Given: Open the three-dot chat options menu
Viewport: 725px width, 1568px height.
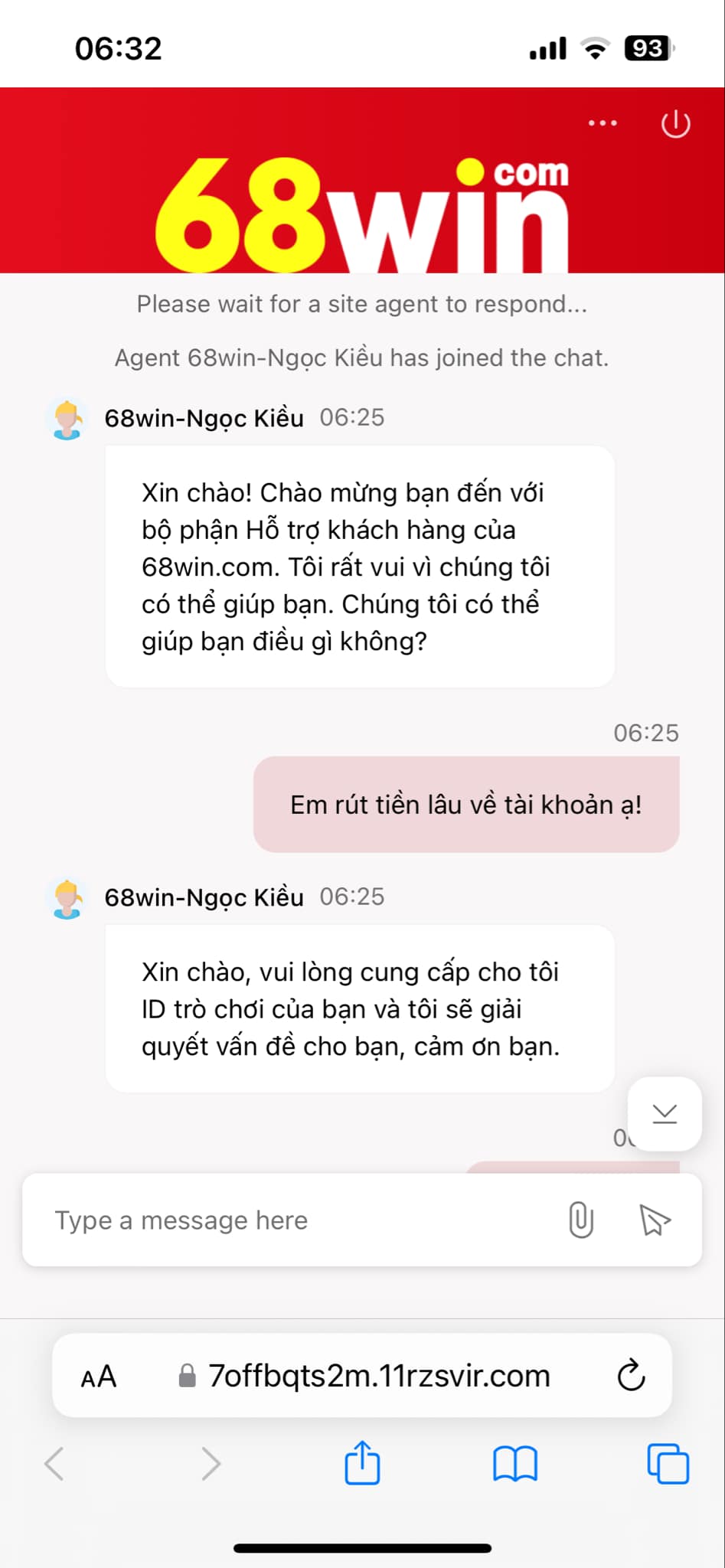Looking at the screenshot, I should [x=603, y=123].
